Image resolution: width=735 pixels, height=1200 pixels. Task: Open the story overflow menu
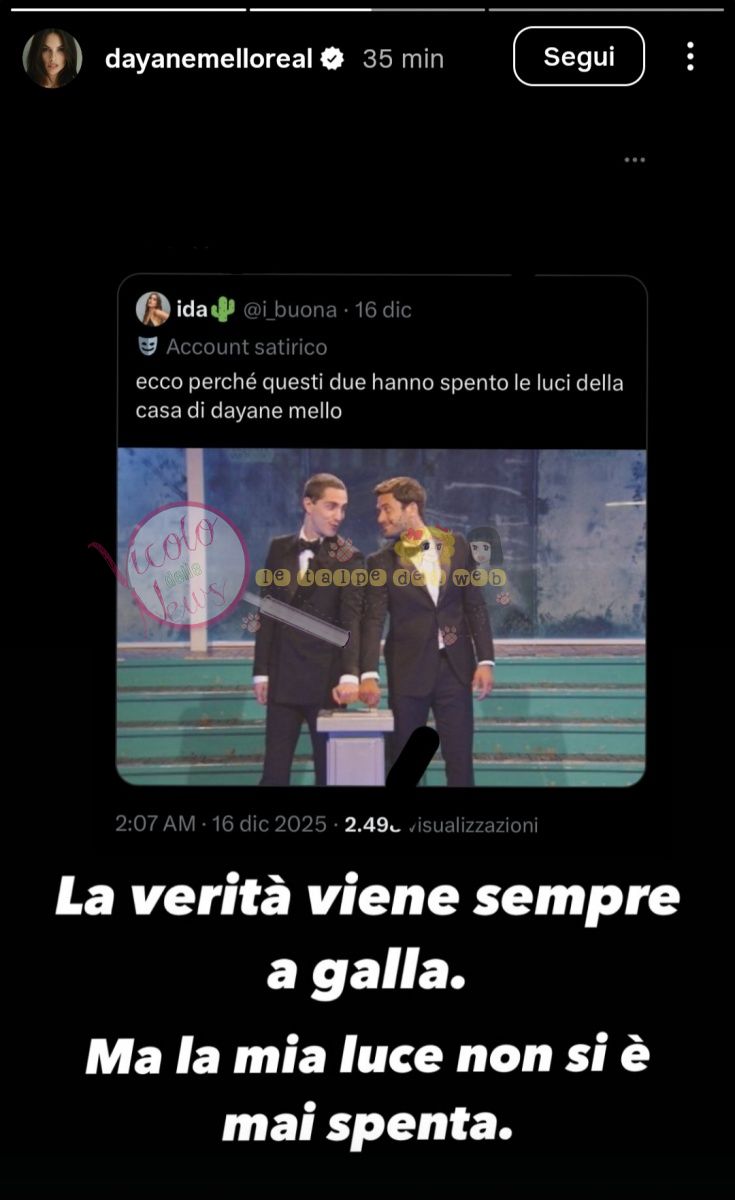coord(690,57)
